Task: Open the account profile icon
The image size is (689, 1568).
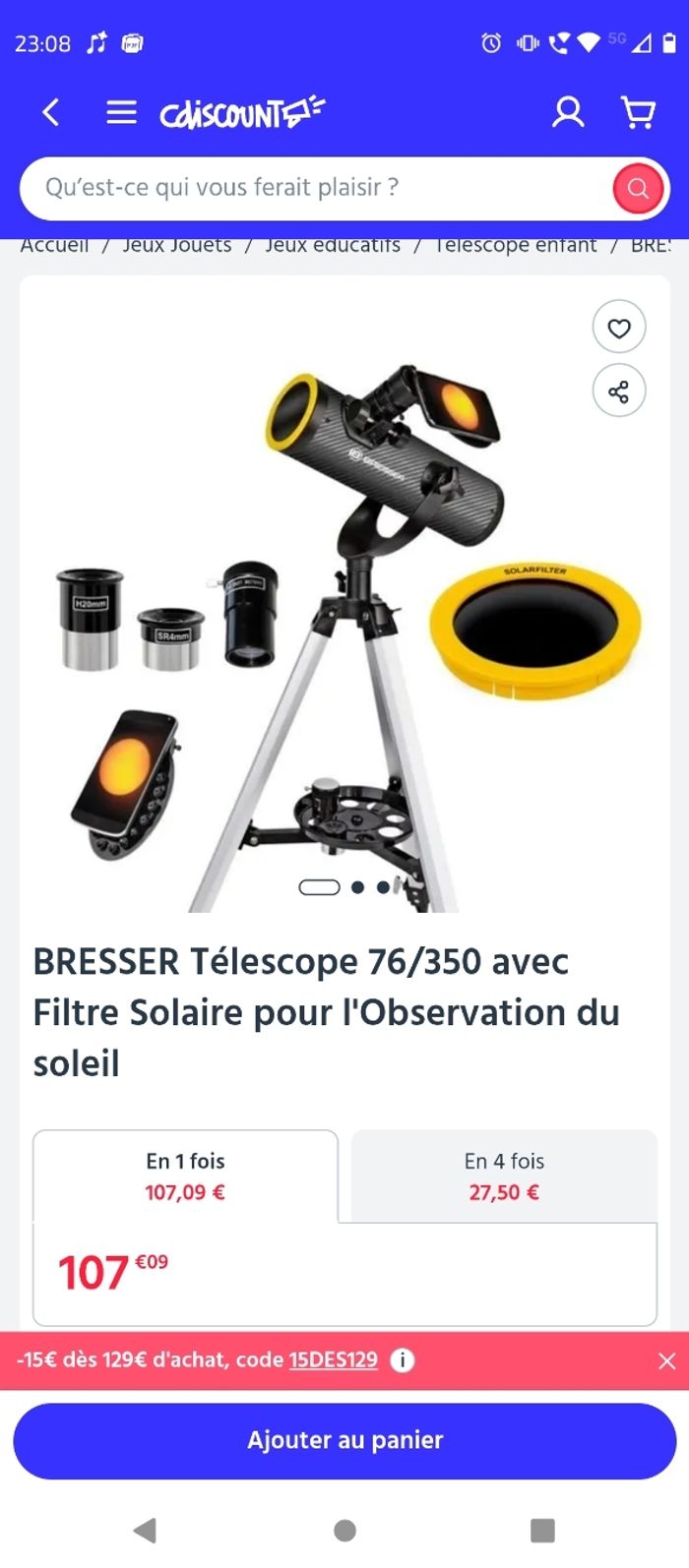Action: pos(568,113)
